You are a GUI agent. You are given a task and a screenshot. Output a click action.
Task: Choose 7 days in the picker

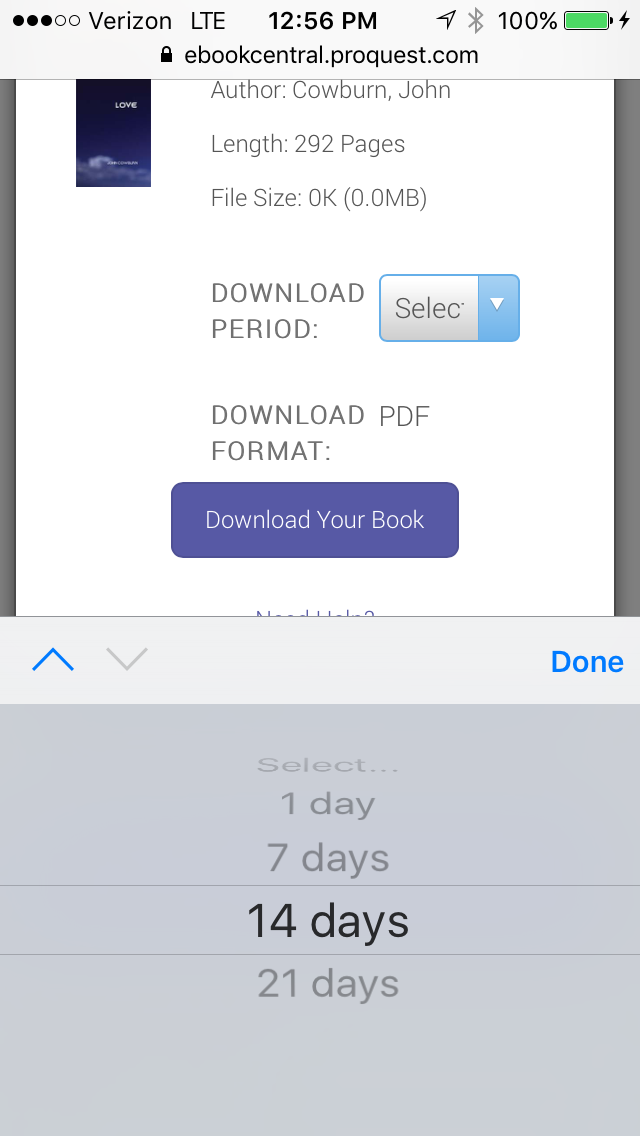point(328,858)
